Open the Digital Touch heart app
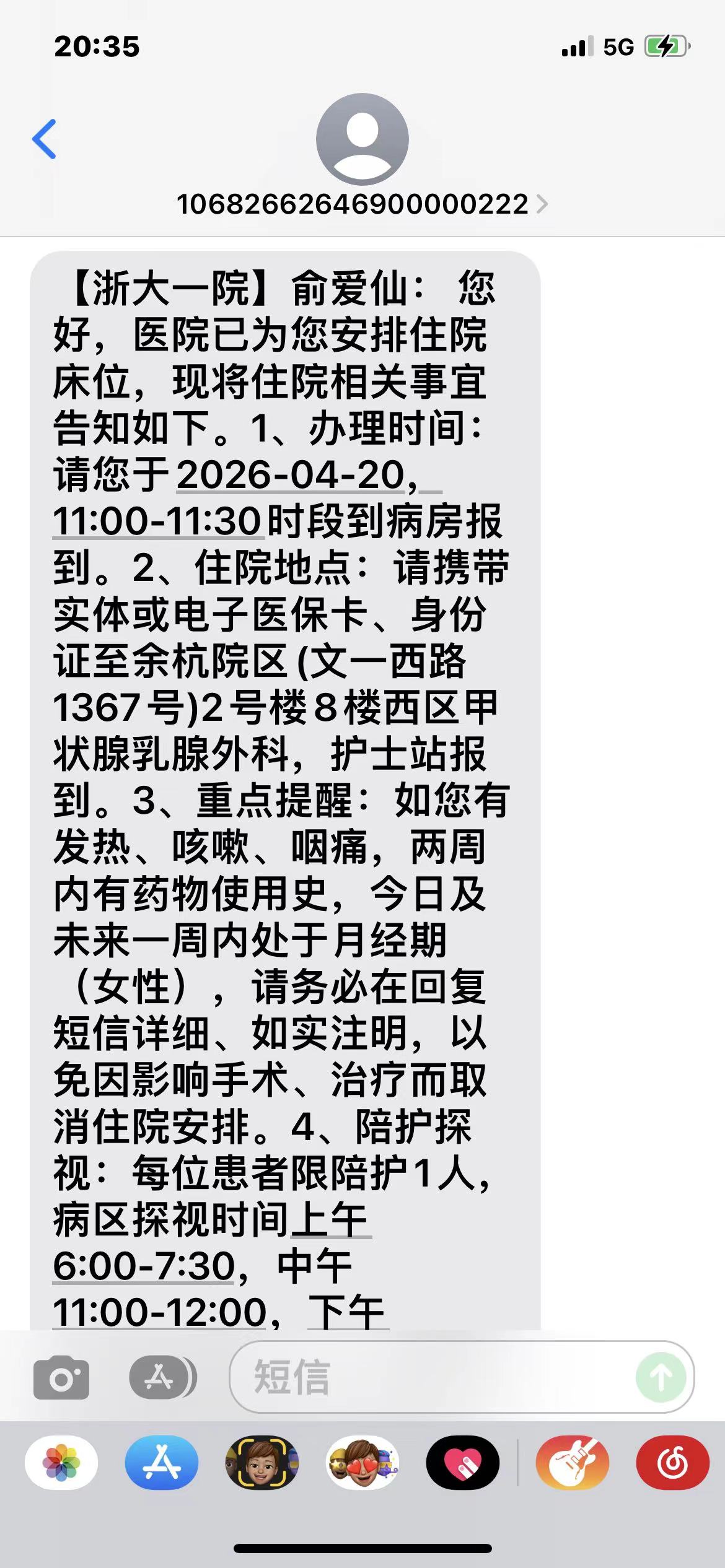 tap(463, 1463)
